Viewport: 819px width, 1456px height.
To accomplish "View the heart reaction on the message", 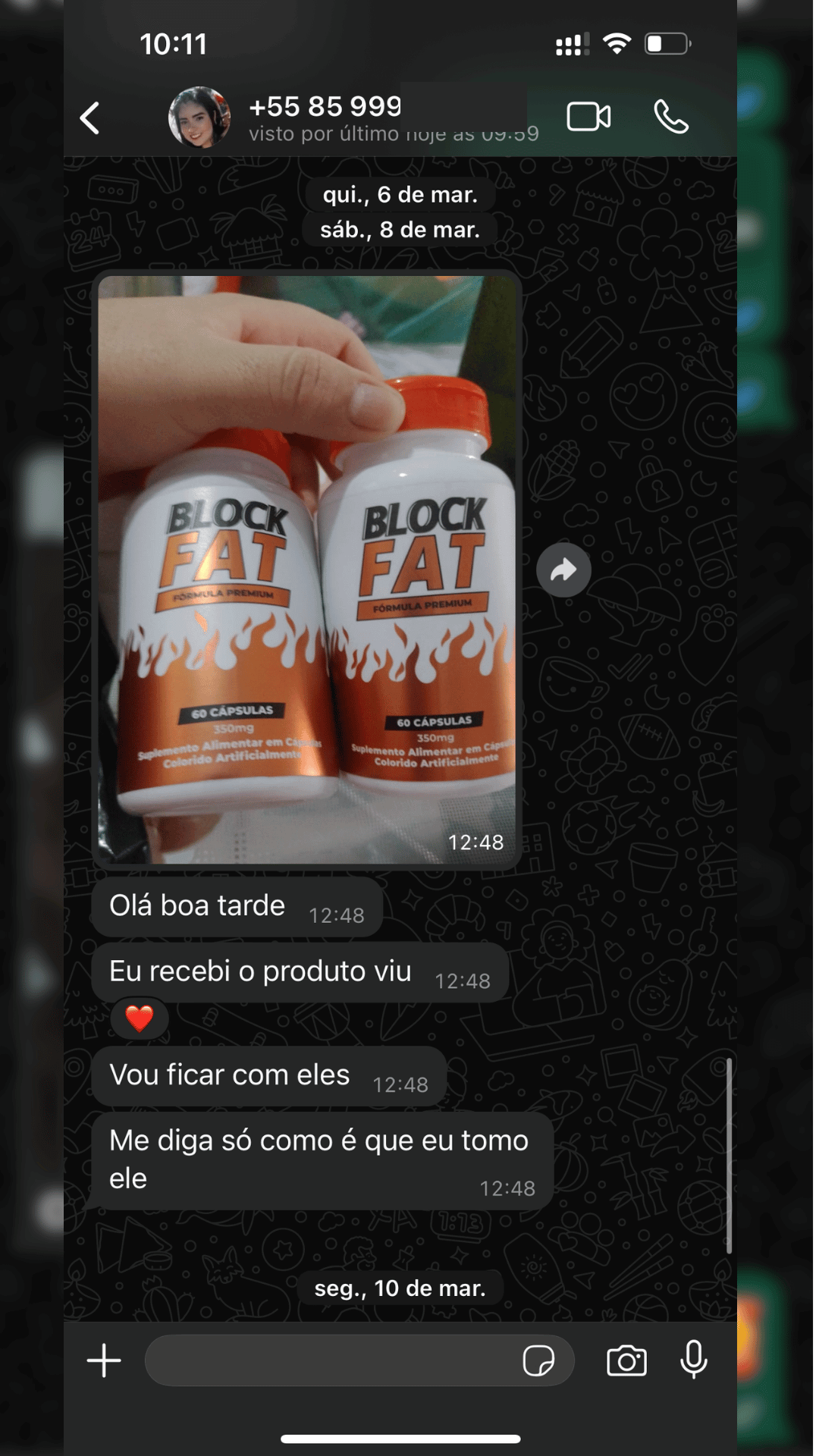I will click(x=140, y=1018).
